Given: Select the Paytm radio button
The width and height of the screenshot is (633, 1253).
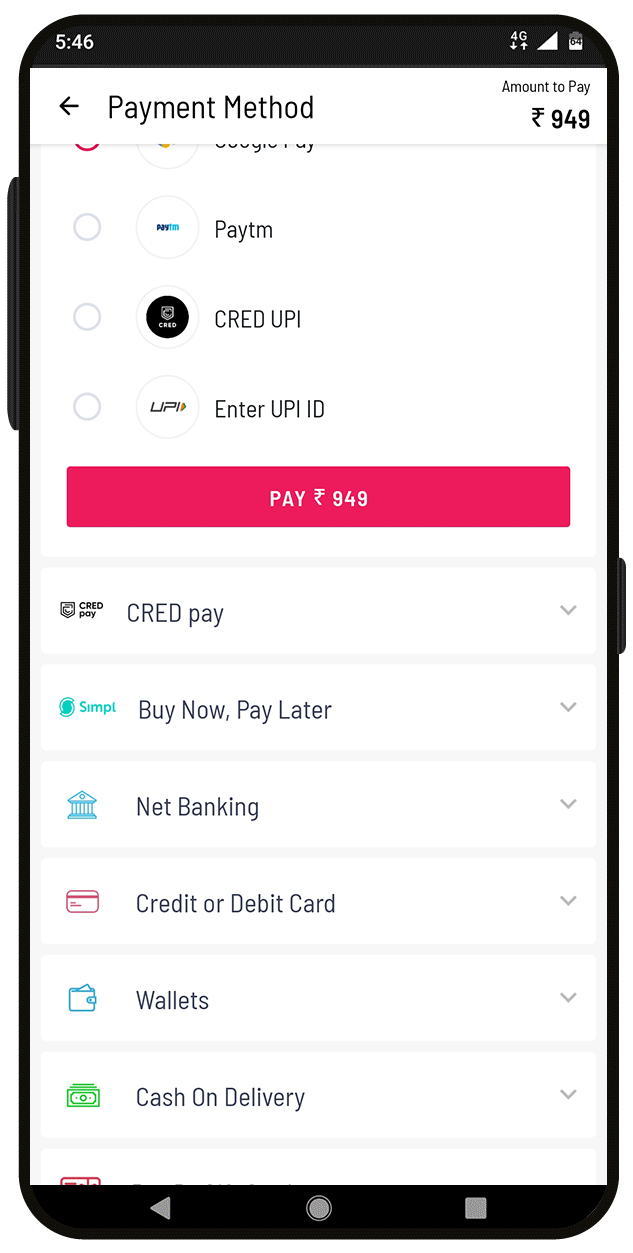Looking at the screenshot, I should tap(88, 228).
